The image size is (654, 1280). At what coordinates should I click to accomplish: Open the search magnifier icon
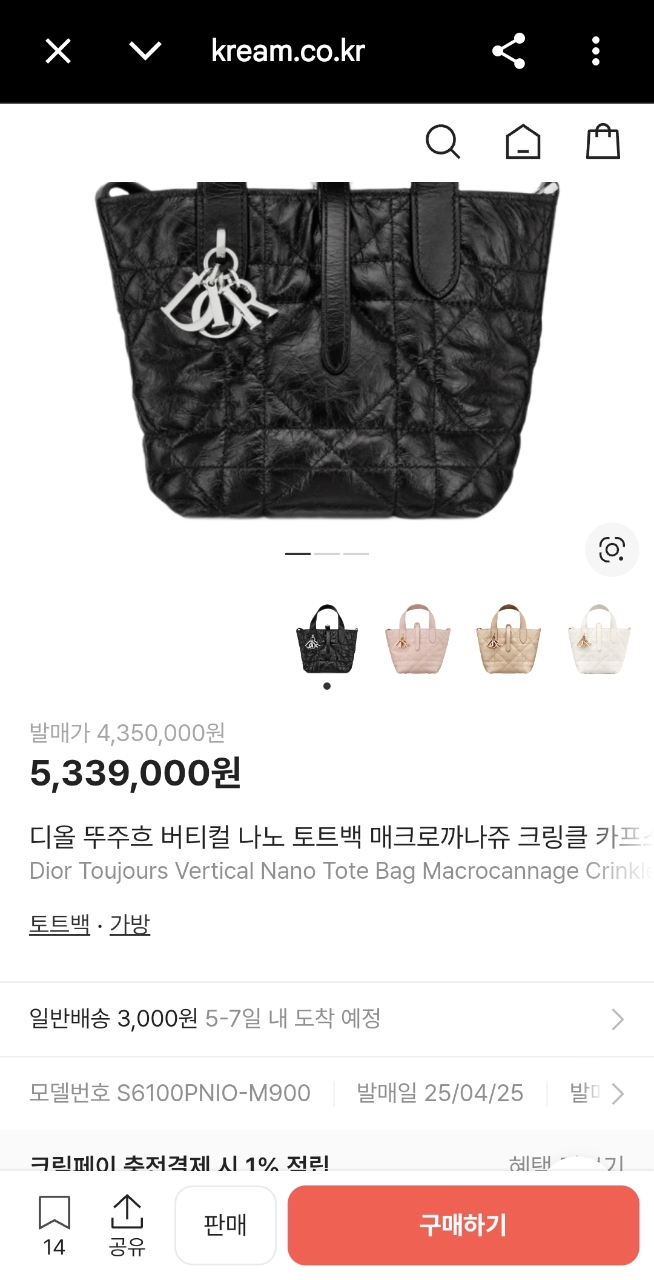point(442,142)
